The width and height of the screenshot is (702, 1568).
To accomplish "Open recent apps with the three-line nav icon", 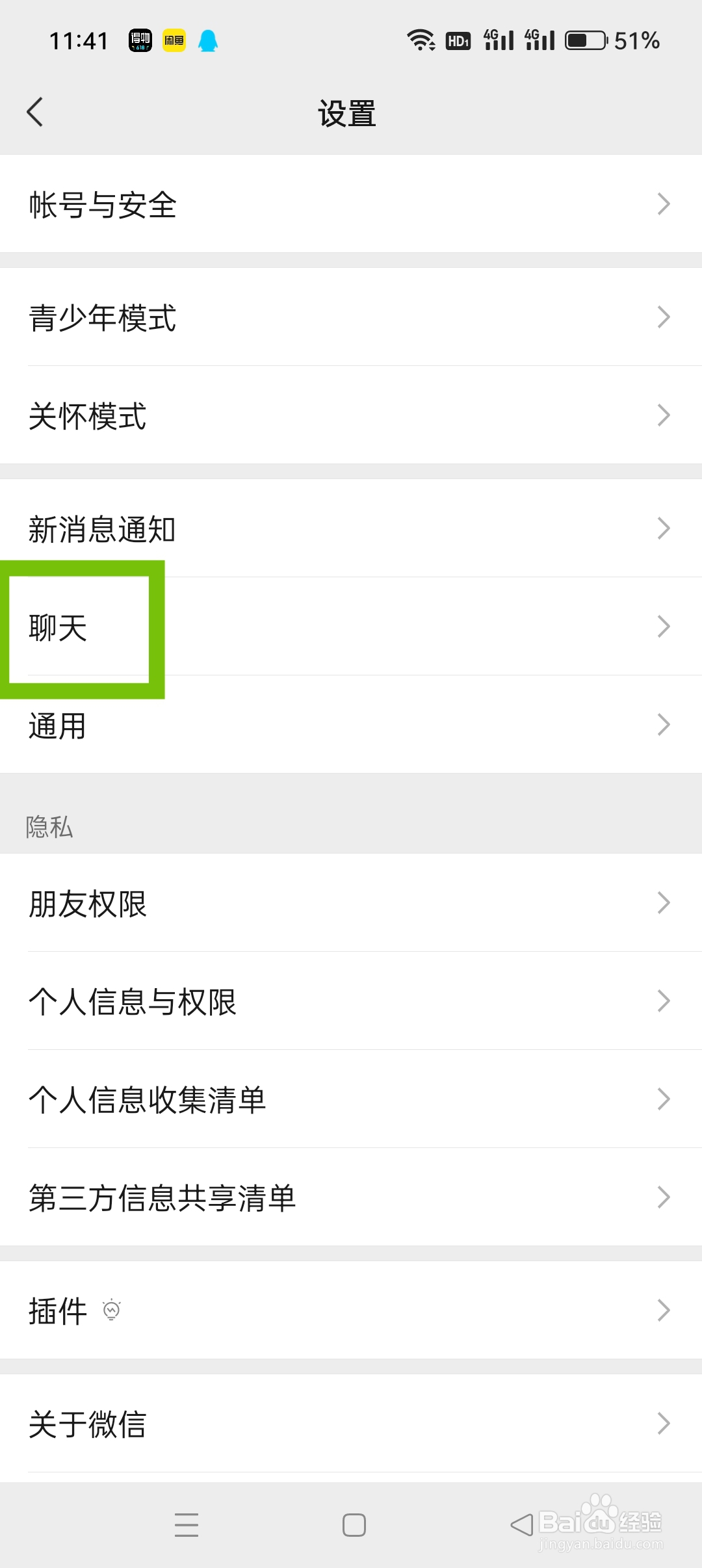I will pyautogui.click(x=187, y=1524).
